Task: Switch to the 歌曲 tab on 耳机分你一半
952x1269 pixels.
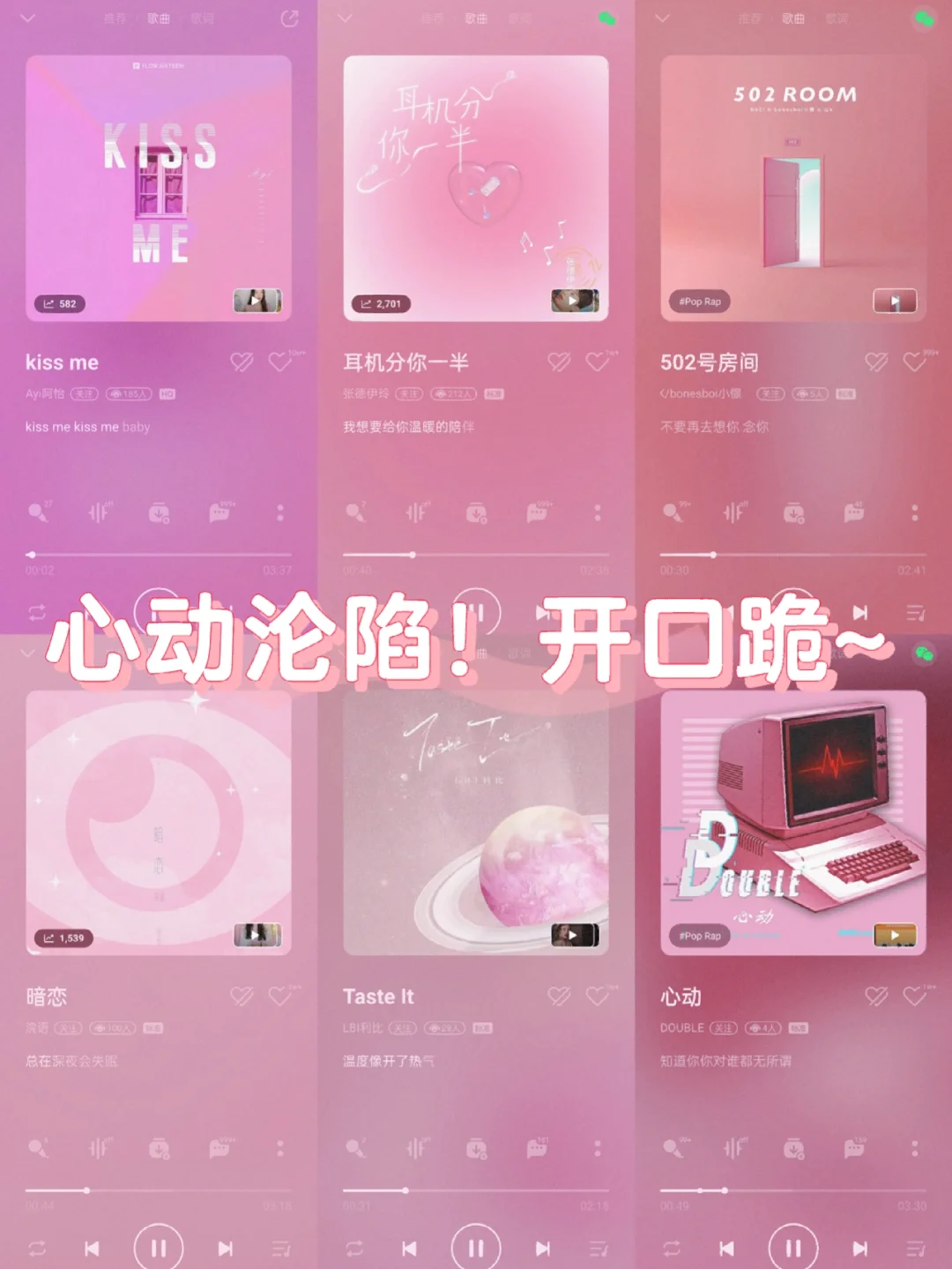Action: coord(477,18)
